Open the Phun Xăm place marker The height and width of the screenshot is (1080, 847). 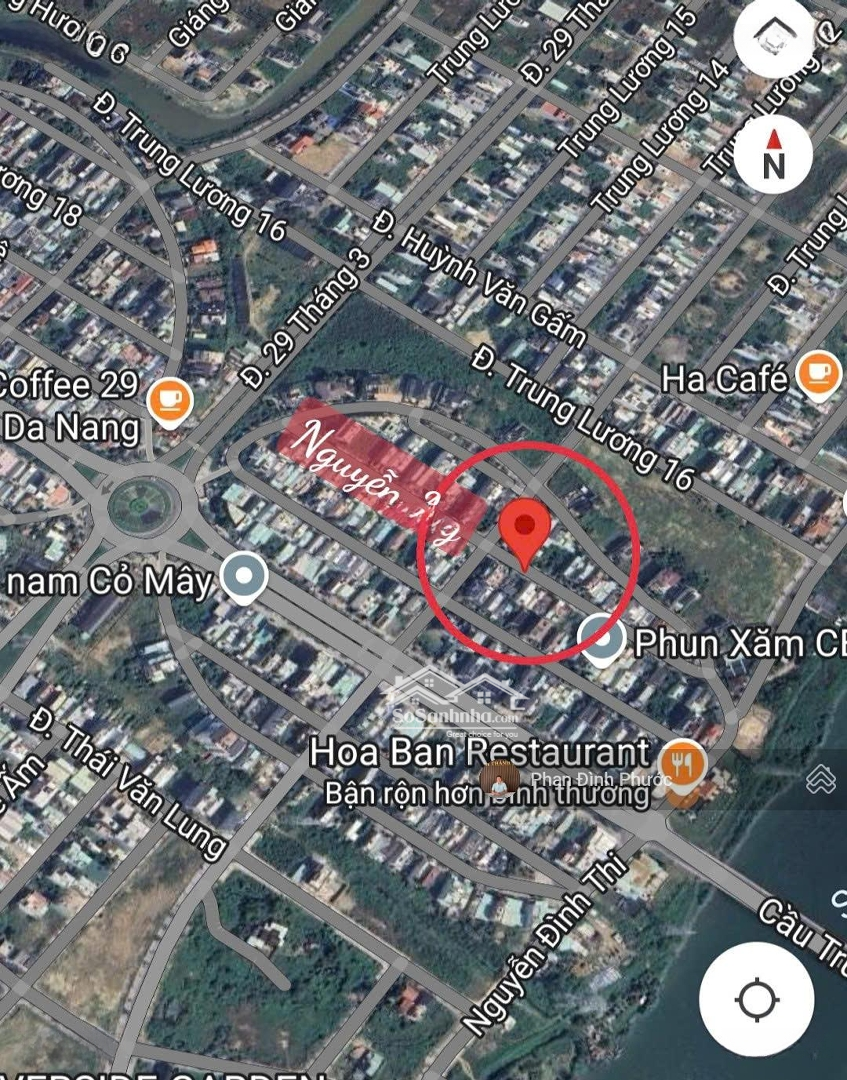click(x=602, y=638)
